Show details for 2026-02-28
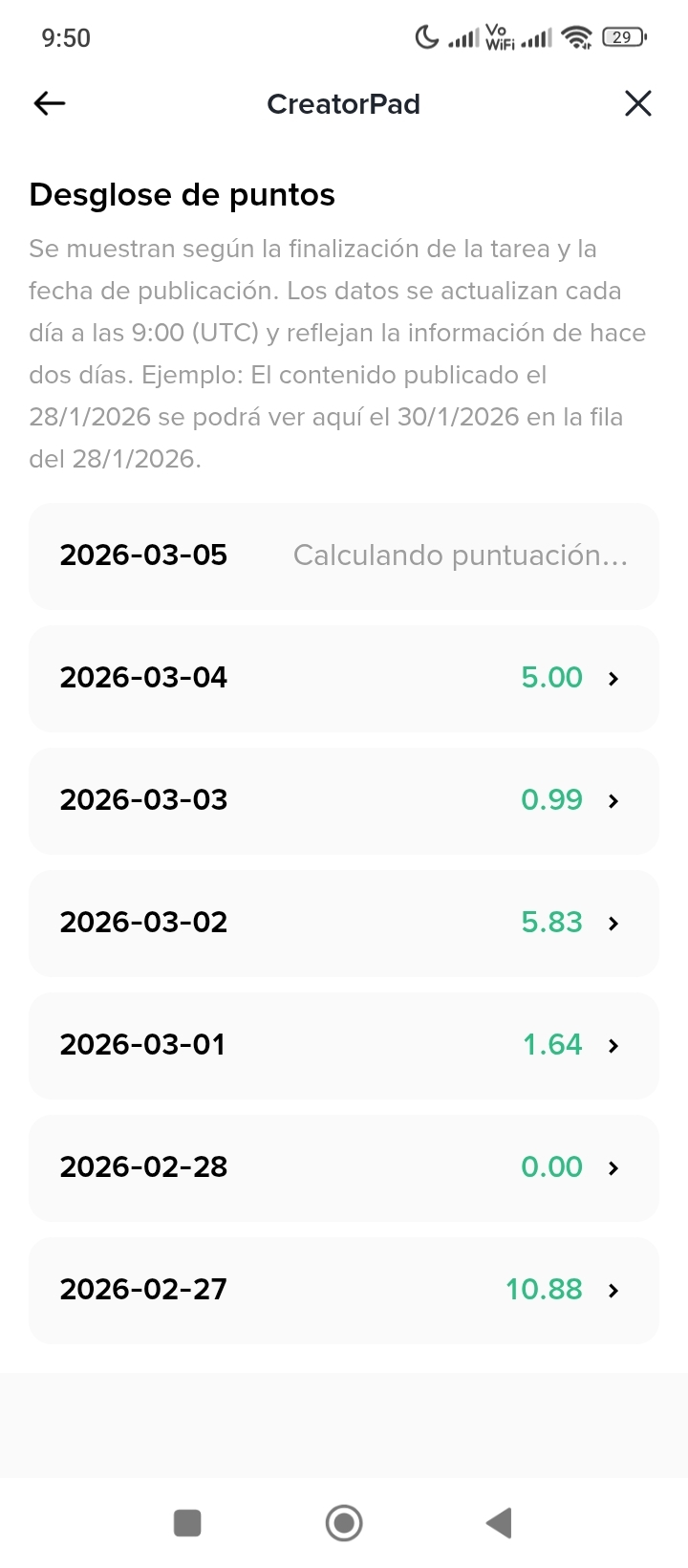This screenshot has height=1568, width=688. [344, 1167]
